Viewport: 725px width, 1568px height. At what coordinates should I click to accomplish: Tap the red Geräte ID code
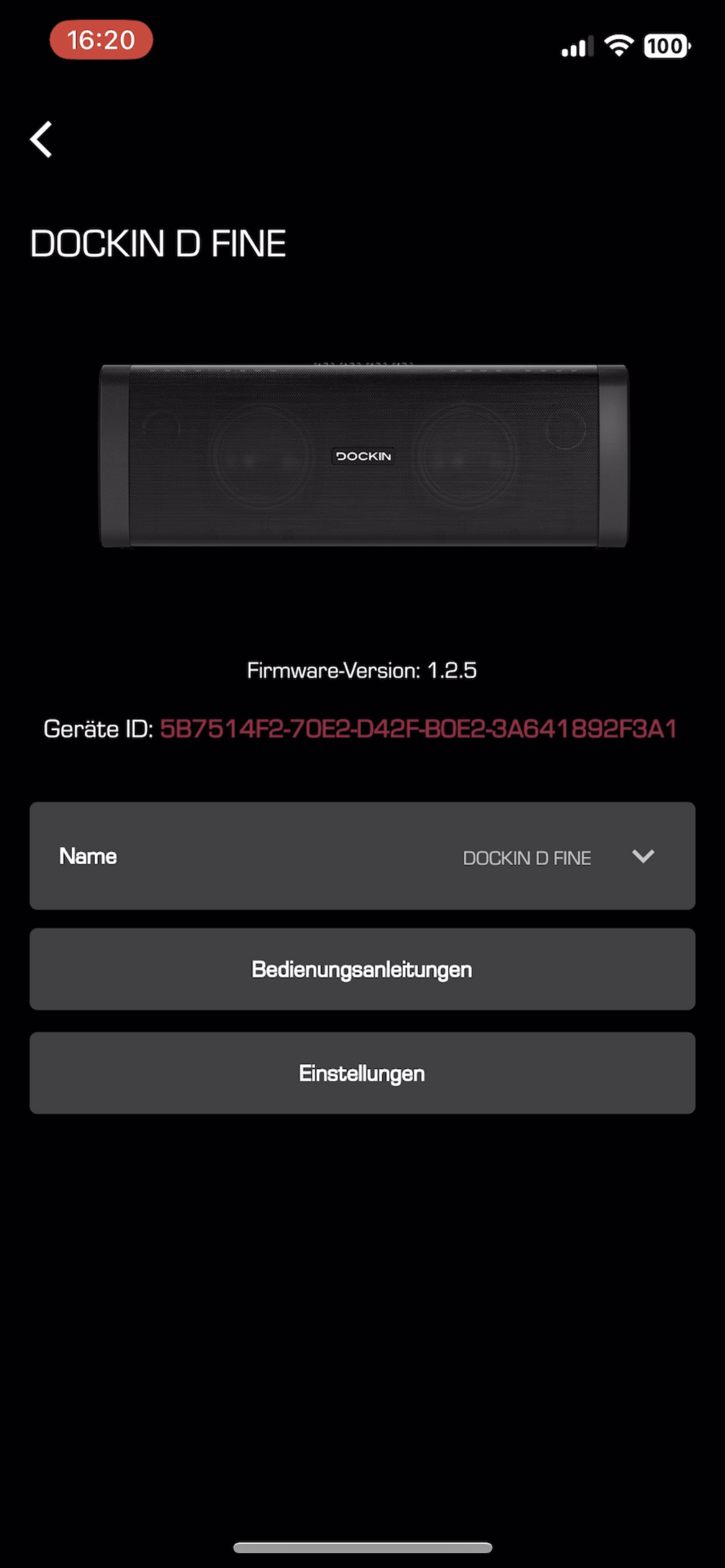pyautogui.click(x=418, y=729)
